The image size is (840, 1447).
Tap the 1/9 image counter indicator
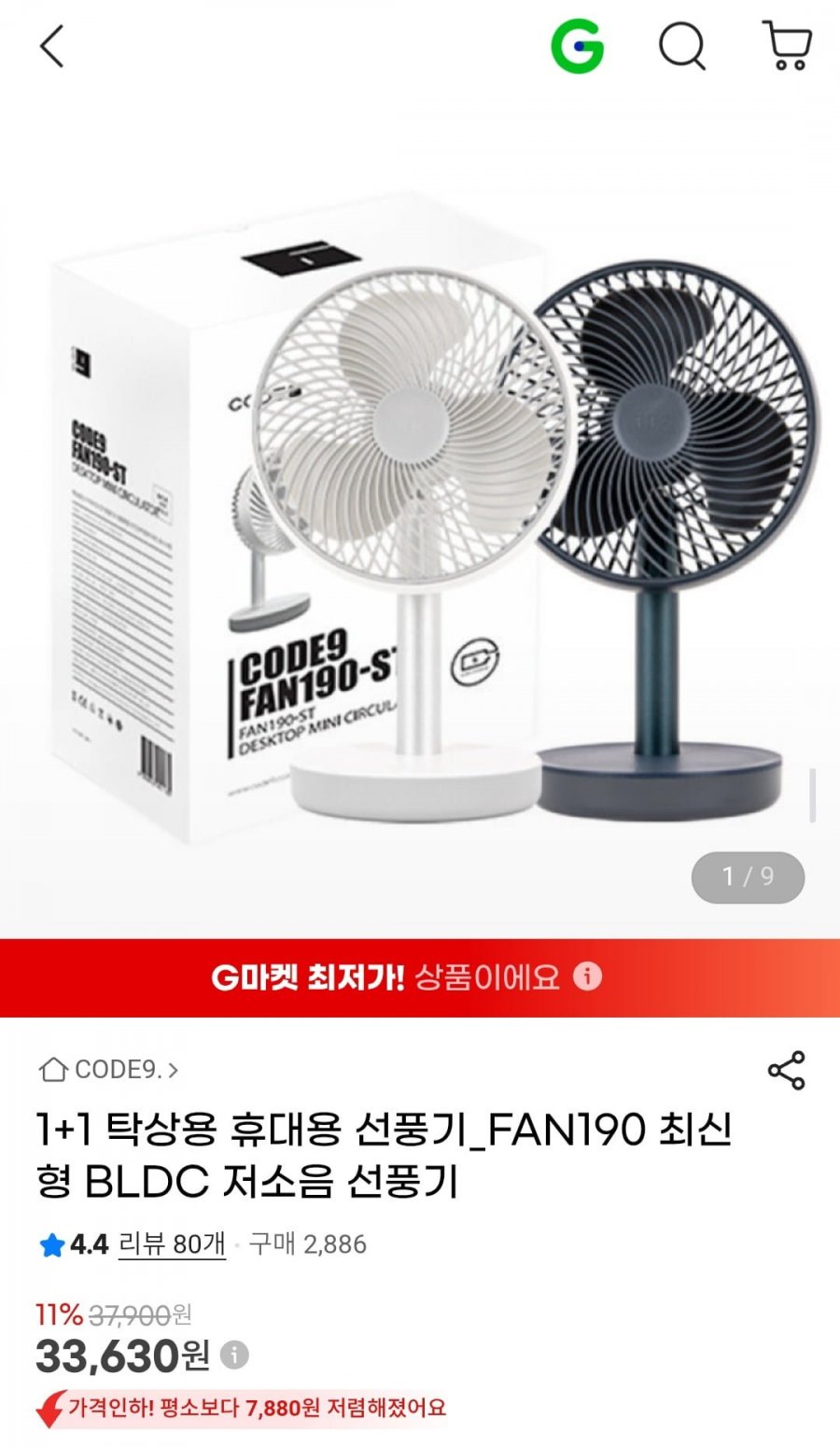point(749,876)
